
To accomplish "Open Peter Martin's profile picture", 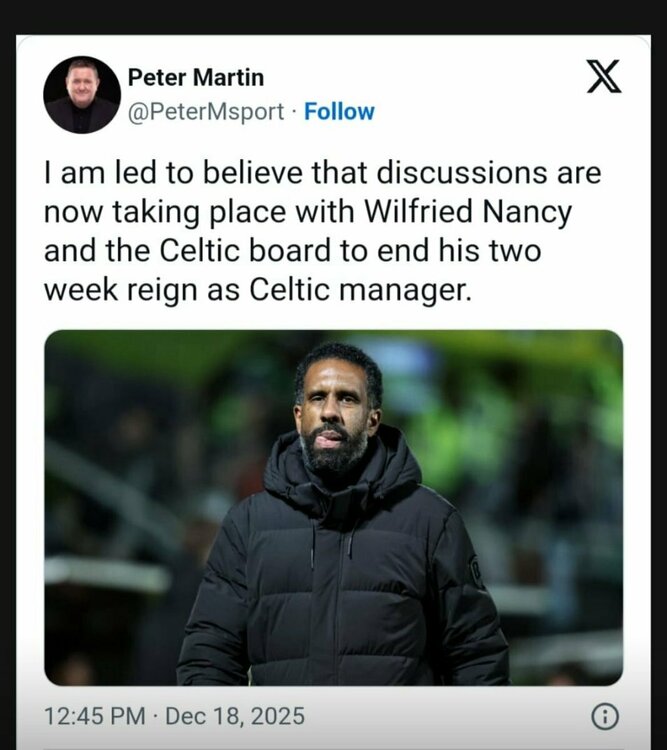I will (82, 95).
